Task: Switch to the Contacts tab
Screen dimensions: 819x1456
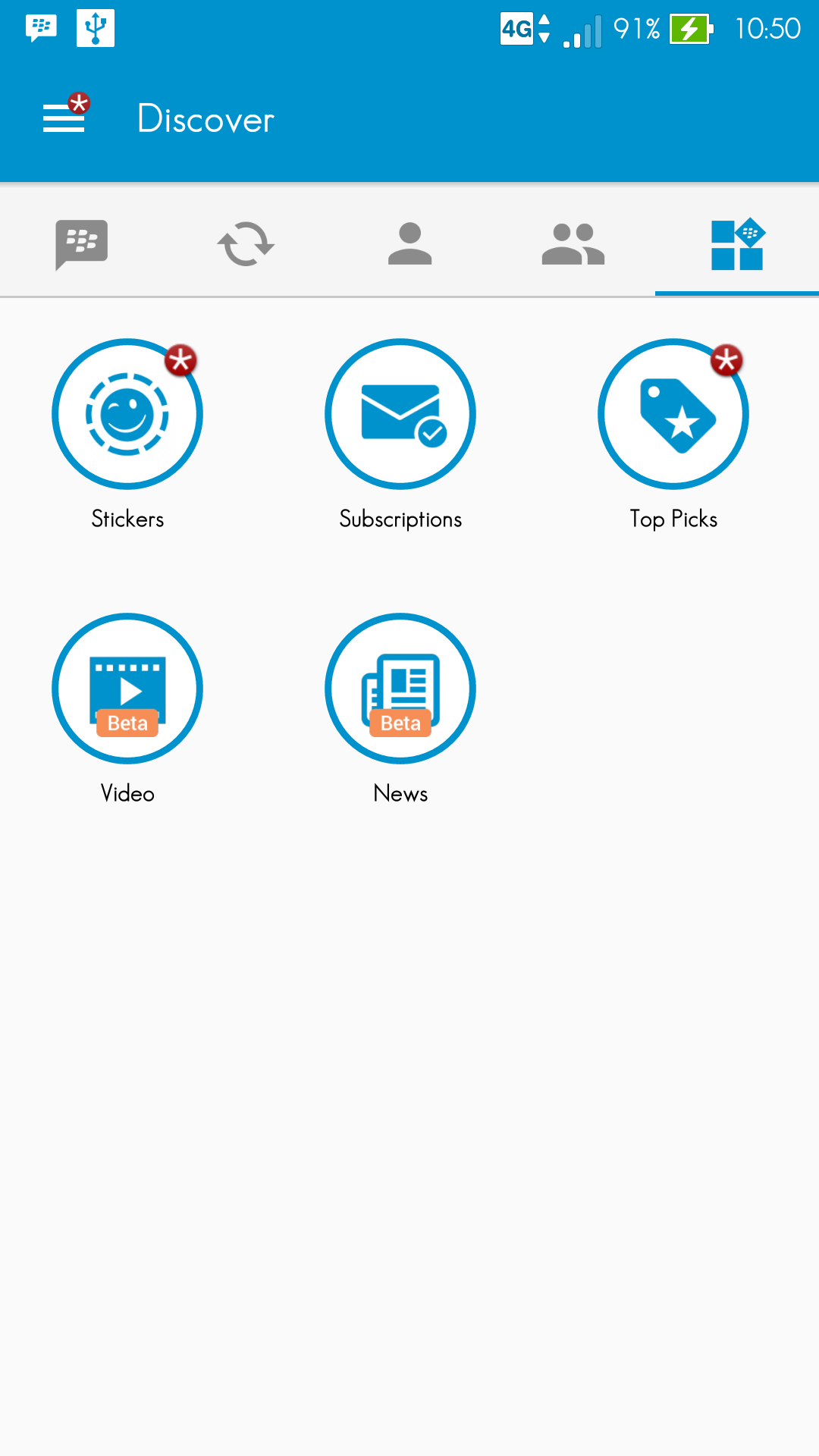Action: click(409, 244)
